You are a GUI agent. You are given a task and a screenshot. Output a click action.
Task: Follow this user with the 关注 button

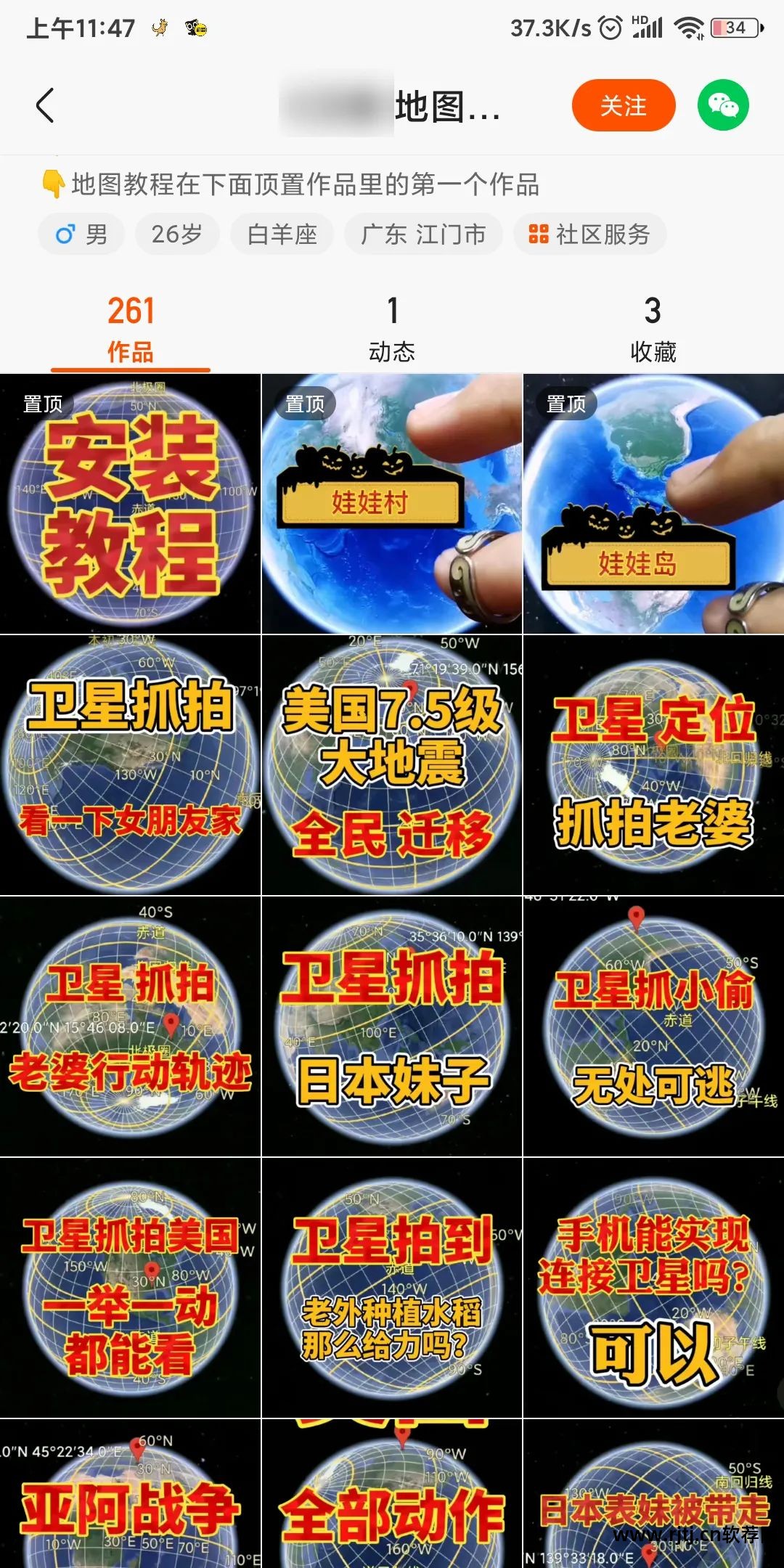(624, 106)
